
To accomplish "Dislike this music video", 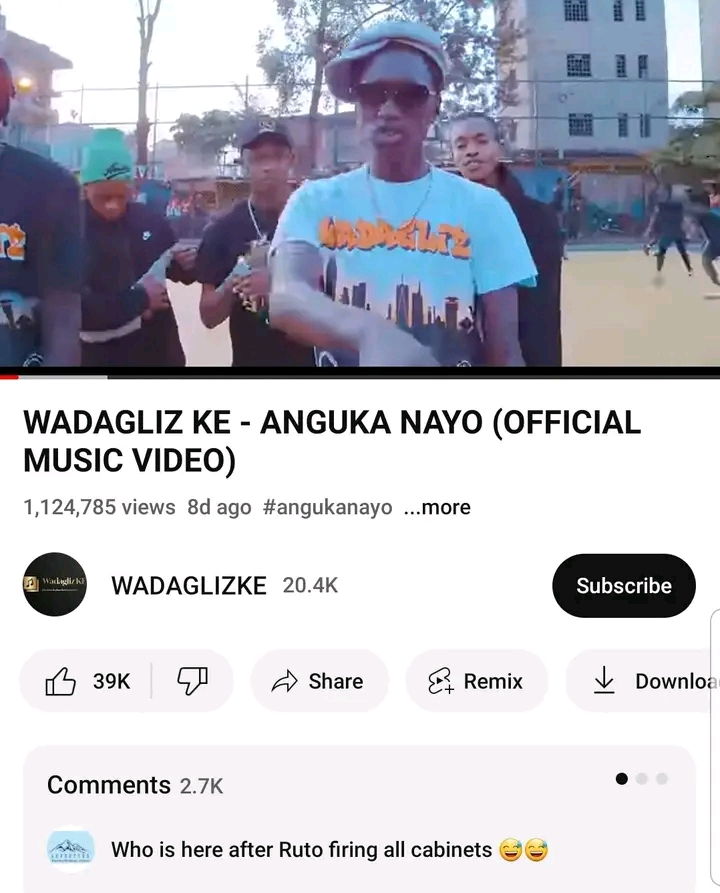I will (x=192, y=682).
